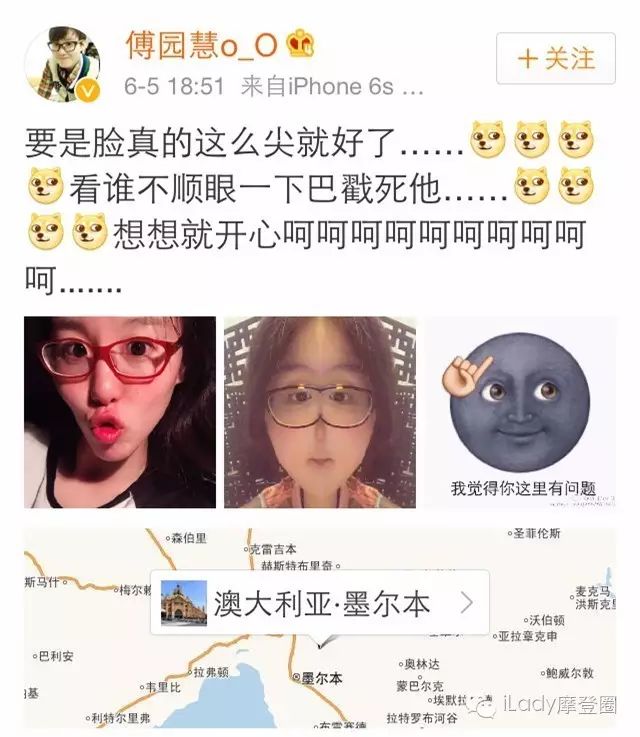The image size is (640, 737).
Task: Open the pointed-chin face photo
Action: 319,412
